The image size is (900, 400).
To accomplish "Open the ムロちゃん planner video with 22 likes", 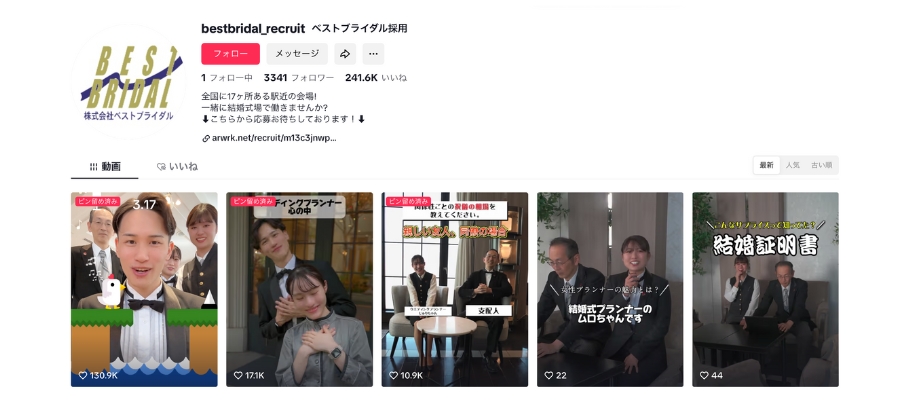I will pos(610,289).
